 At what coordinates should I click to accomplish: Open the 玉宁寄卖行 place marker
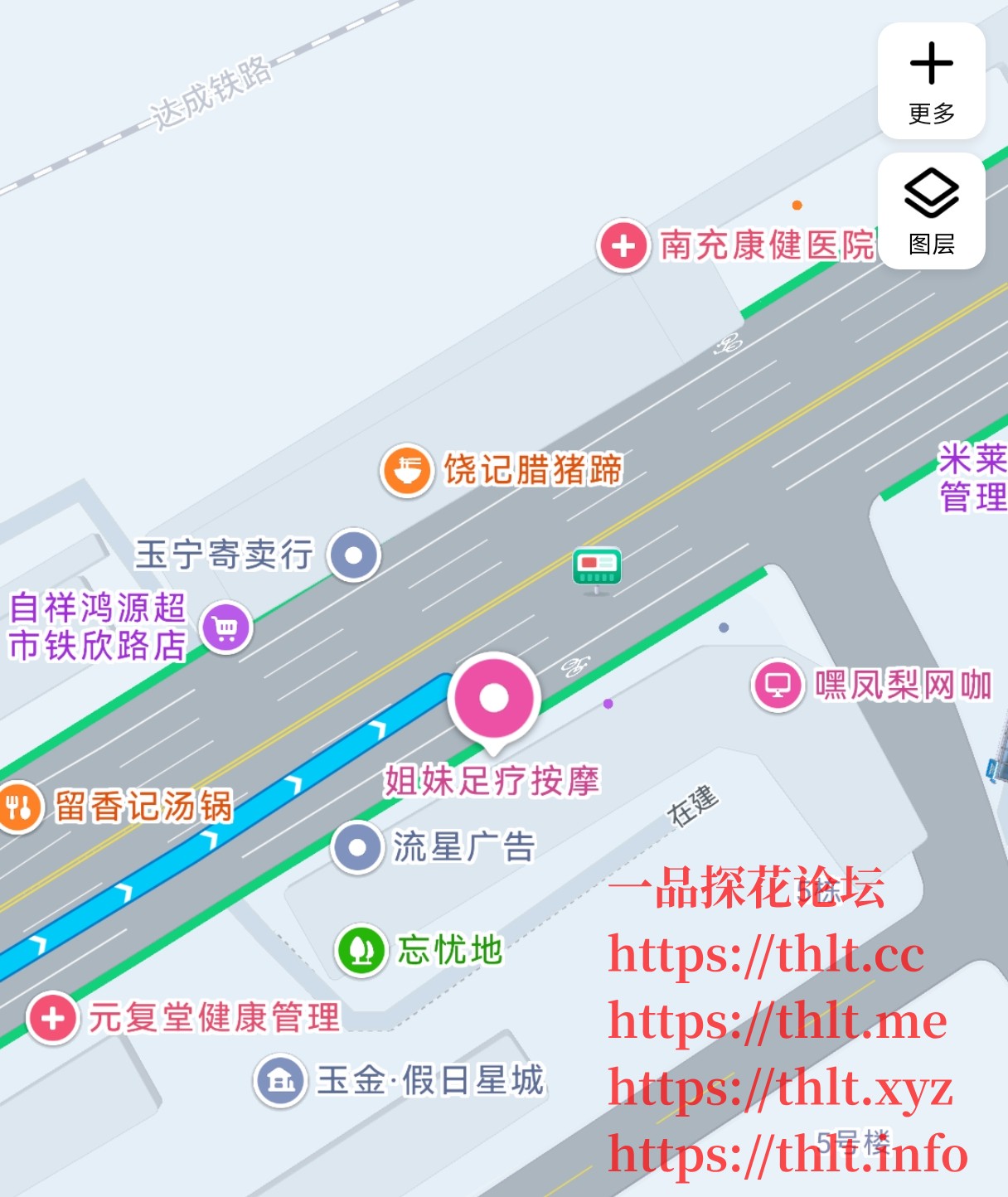point(354,555)
